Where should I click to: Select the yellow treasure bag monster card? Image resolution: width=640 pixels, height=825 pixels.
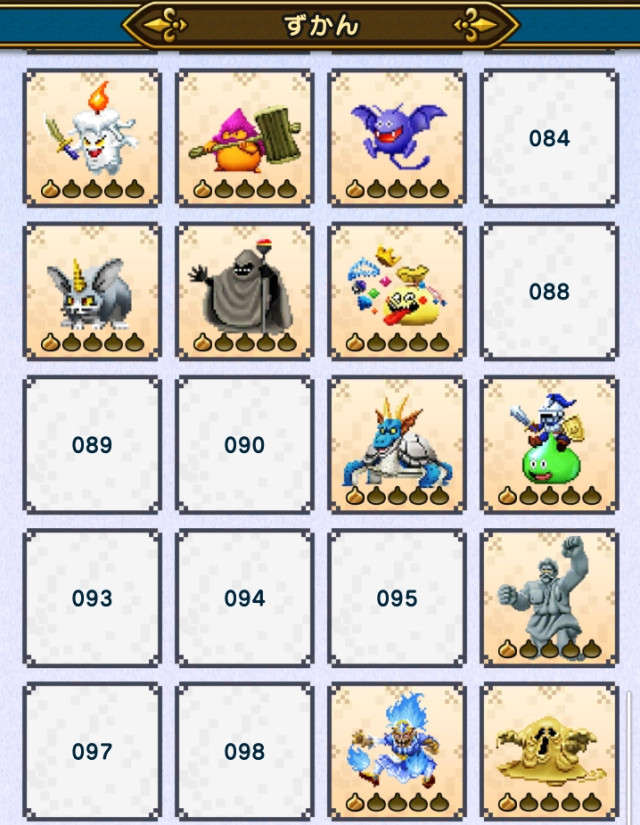point(397,291)
